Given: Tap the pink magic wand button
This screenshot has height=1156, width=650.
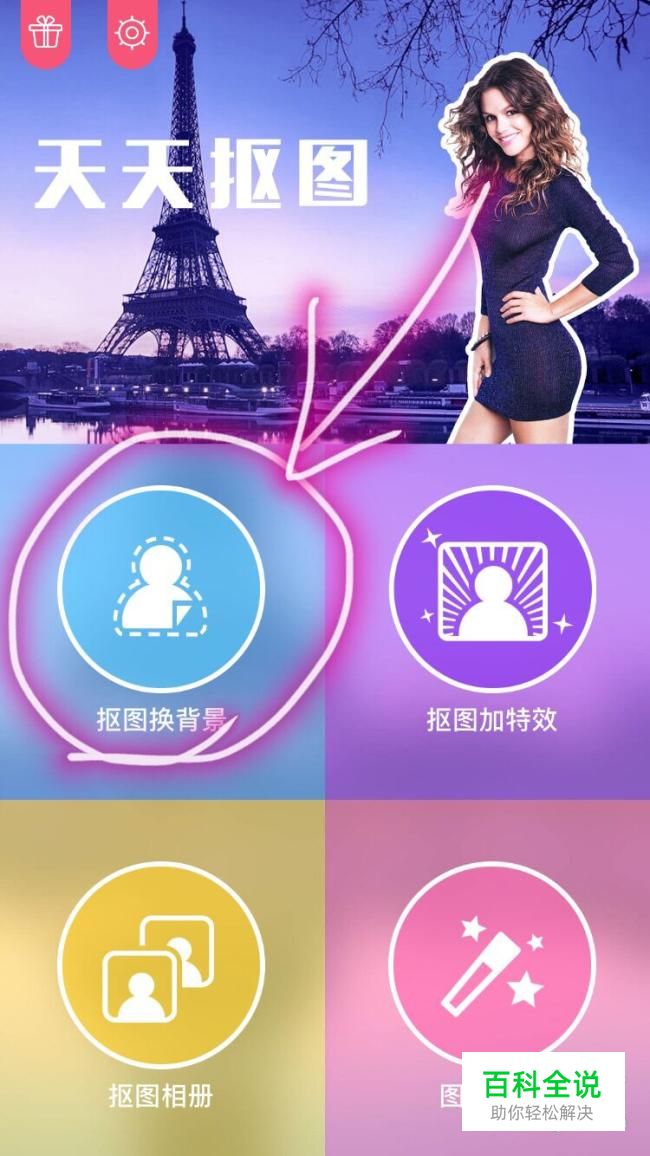Looking at the screenshot, I should (x=492, y=965).
